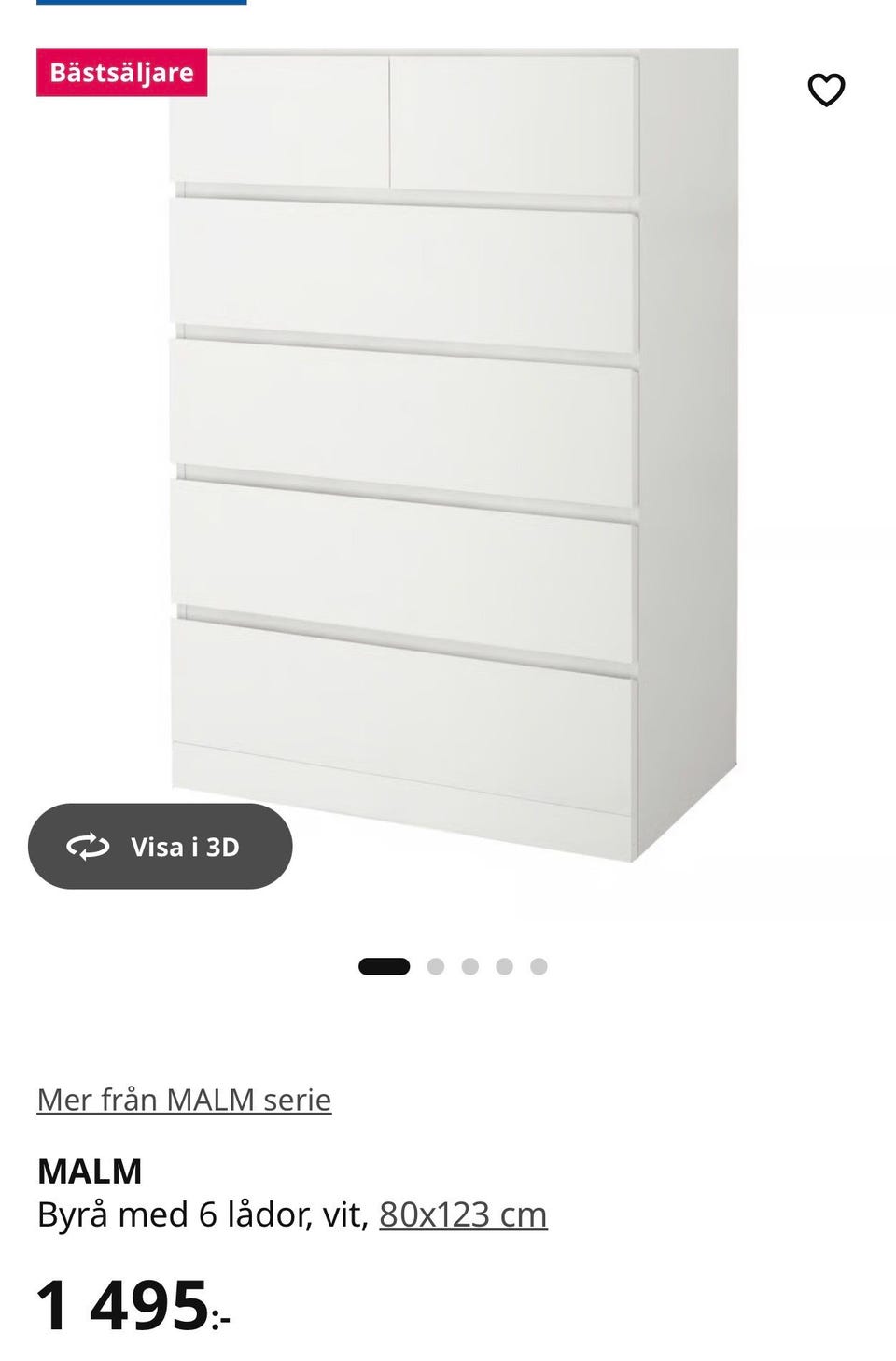Activate the third carousel dot
This screenshot has width=896, height=1361.
469,965
